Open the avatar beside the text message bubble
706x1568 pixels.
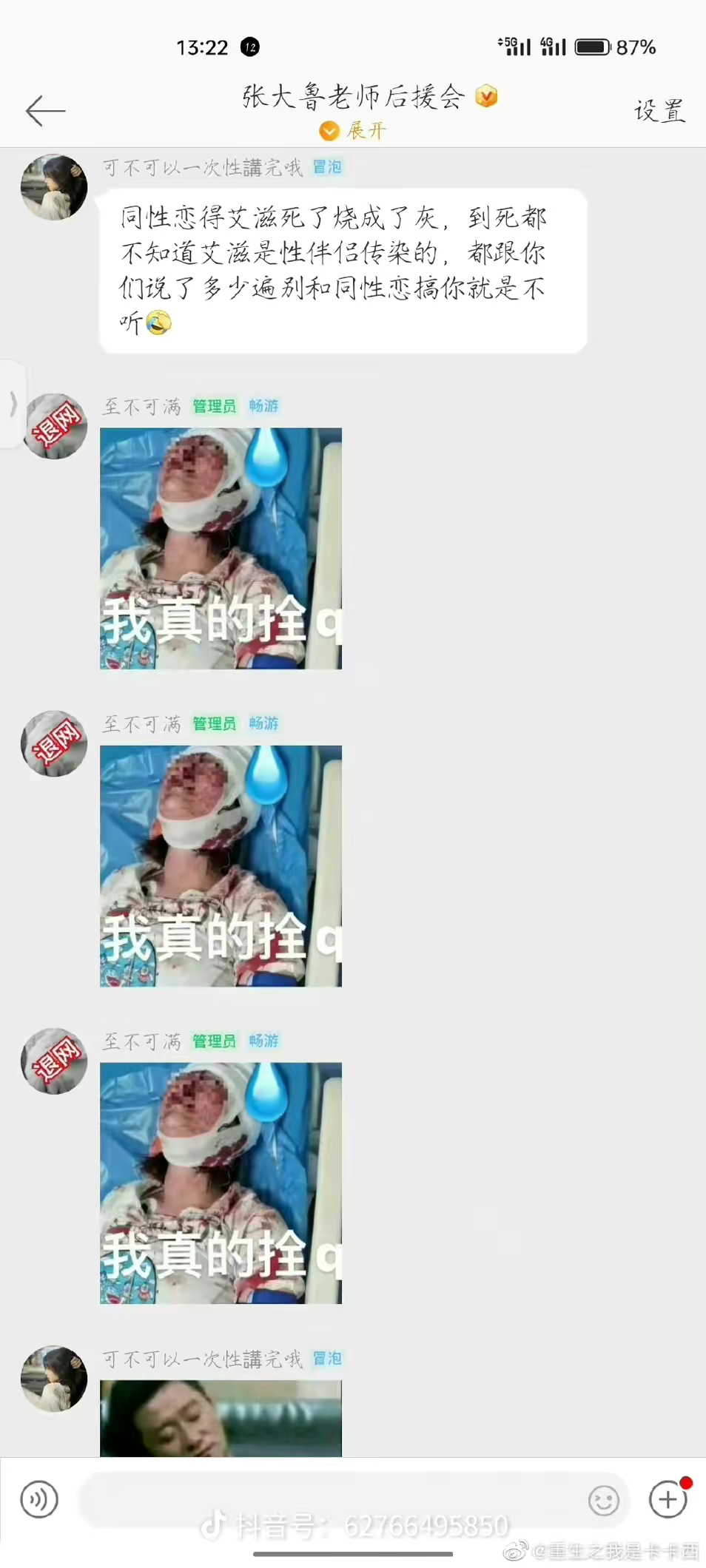tap(54, 188)
